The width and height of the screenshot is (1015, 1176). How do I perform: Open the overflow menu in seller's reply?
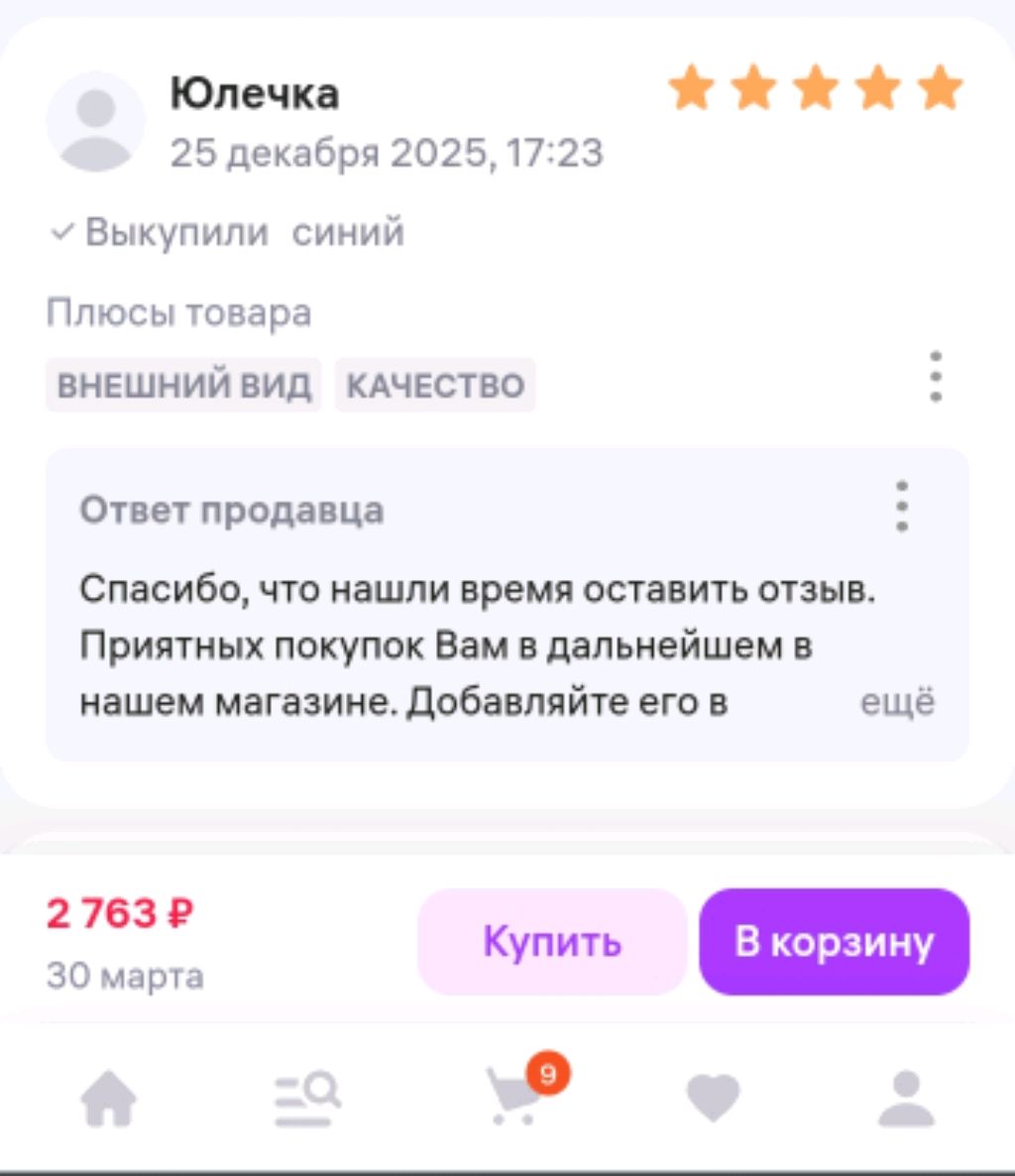[902, 507]
